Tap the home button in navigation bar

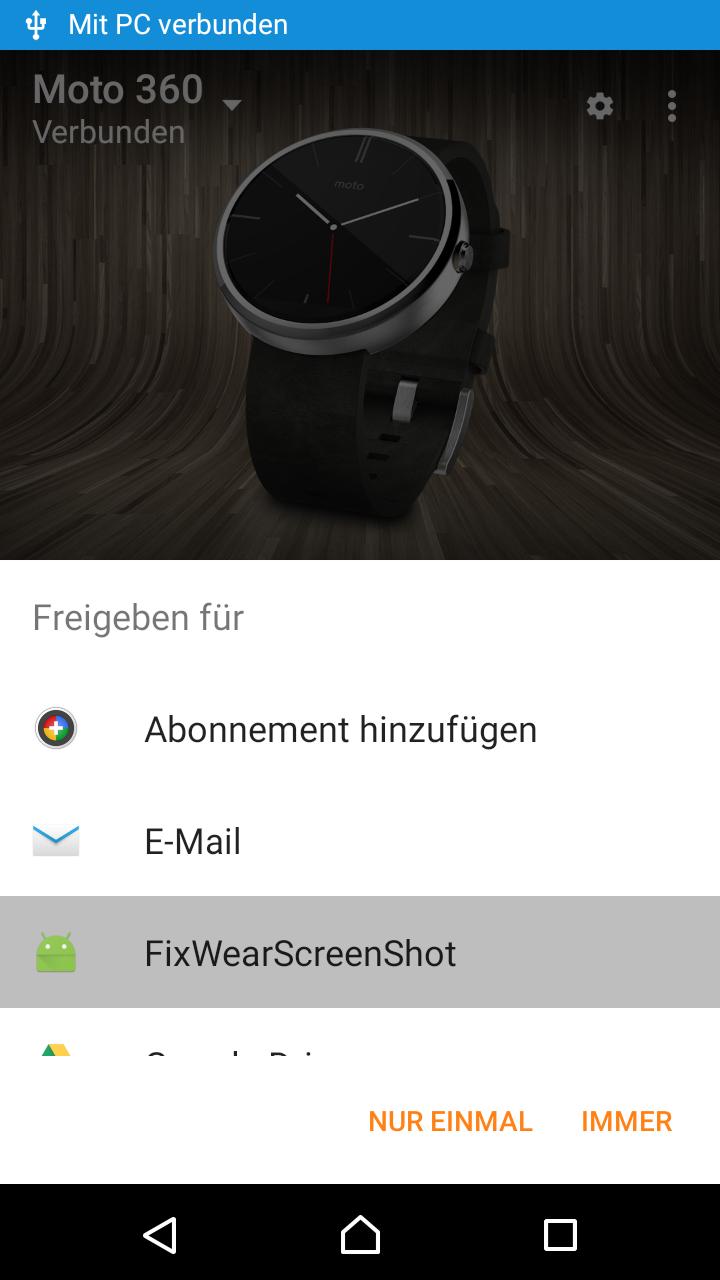[x=360, y=1235]
